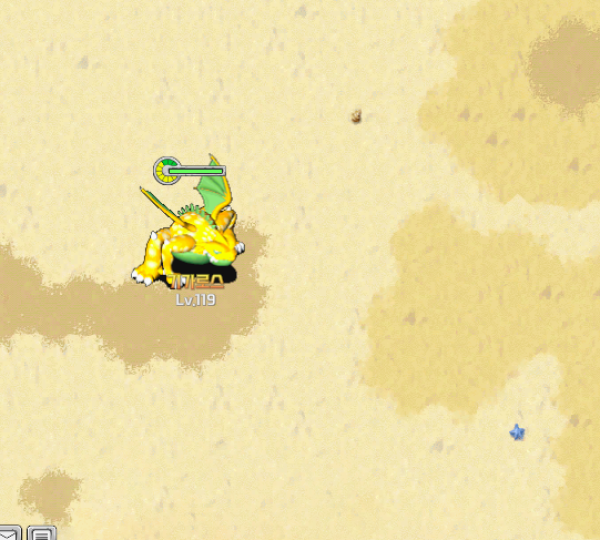Open the mail envelope icon
Viewport: 600px width, 540px height.
click(9, 533)
